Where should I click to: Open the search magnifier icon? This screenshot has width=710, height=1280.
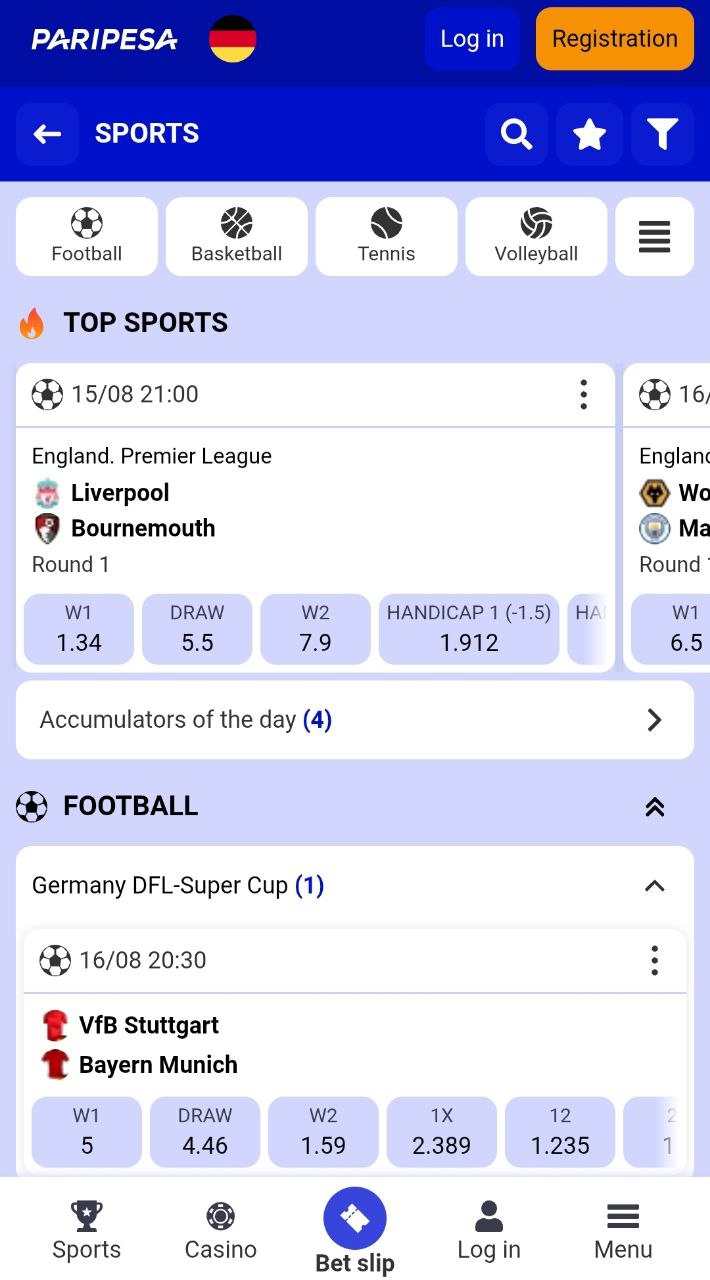516,134
